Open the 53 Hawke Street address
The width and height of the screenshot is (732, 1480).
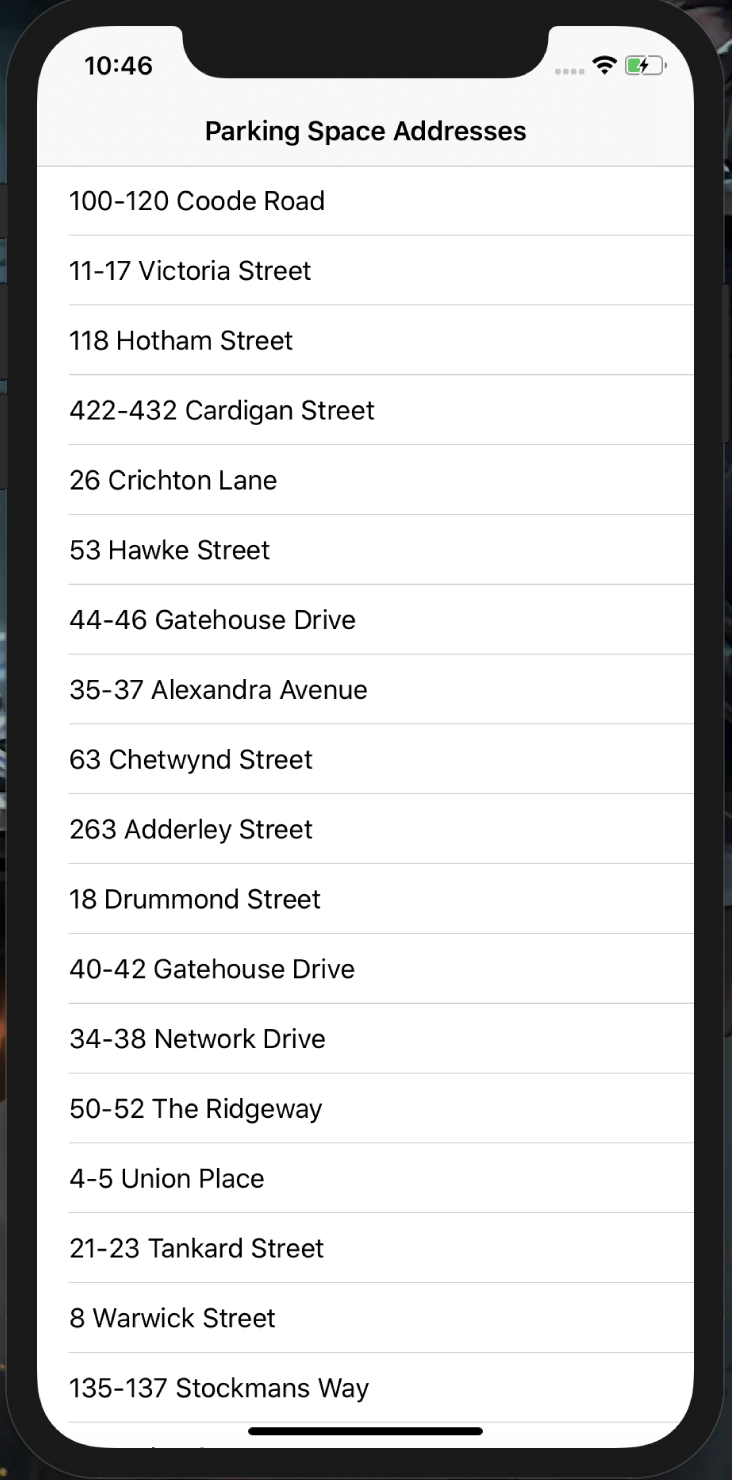click(170, 550)
